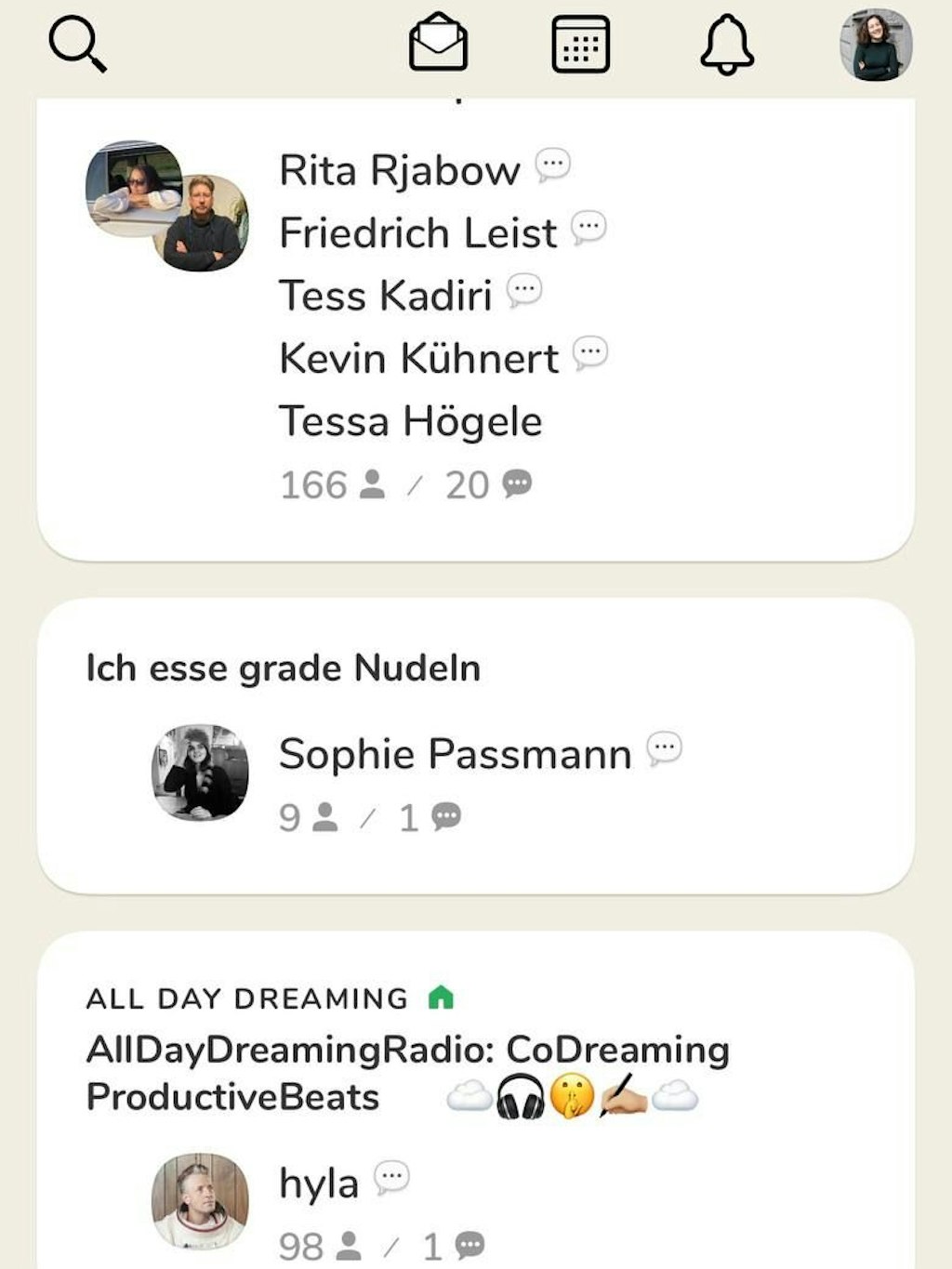Open the events calendar icon
Image resolution: width=952 pixels, height=1269 pixels.
581,44
